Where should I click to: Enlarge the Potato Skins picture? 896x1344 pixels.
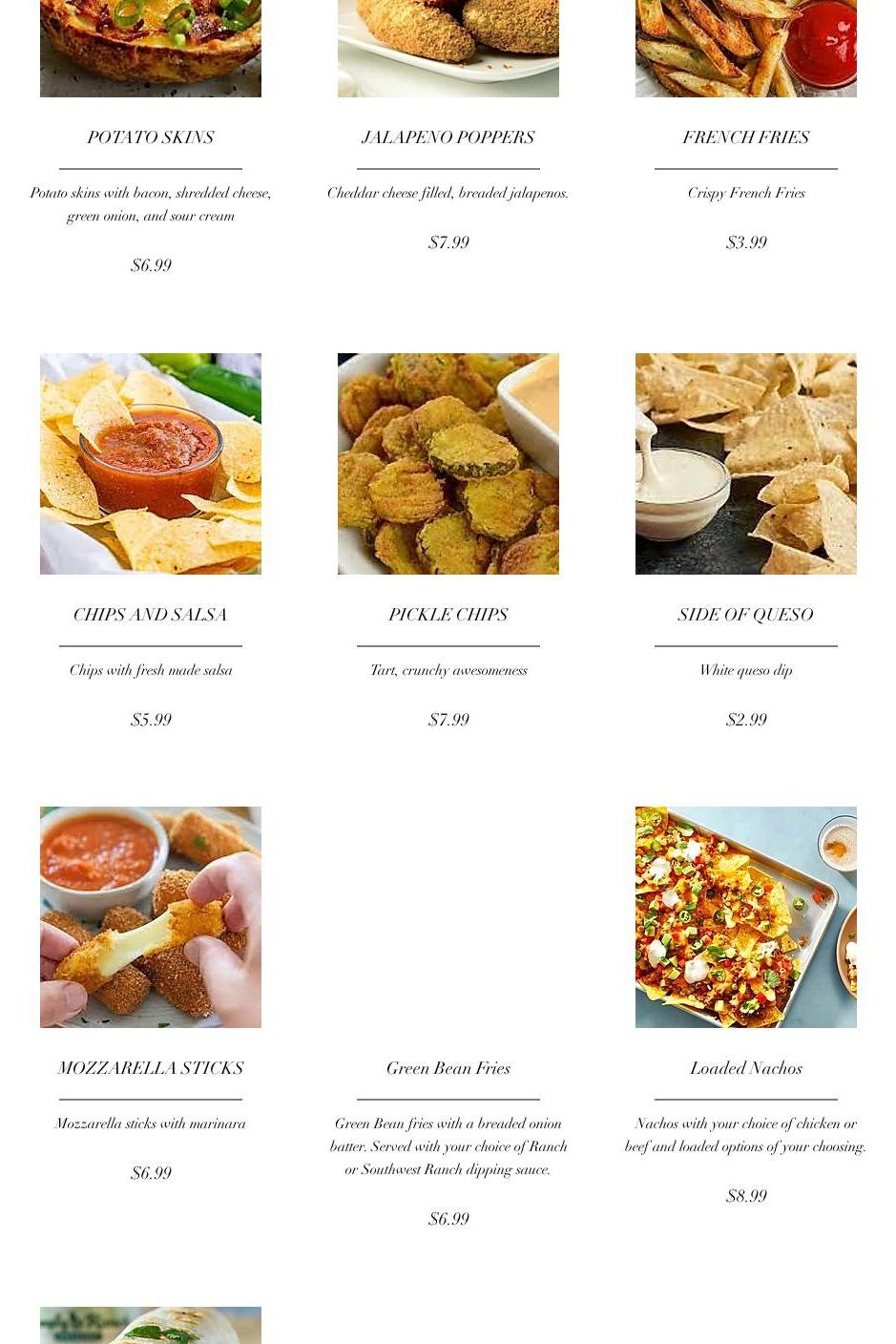click(151, 48)
